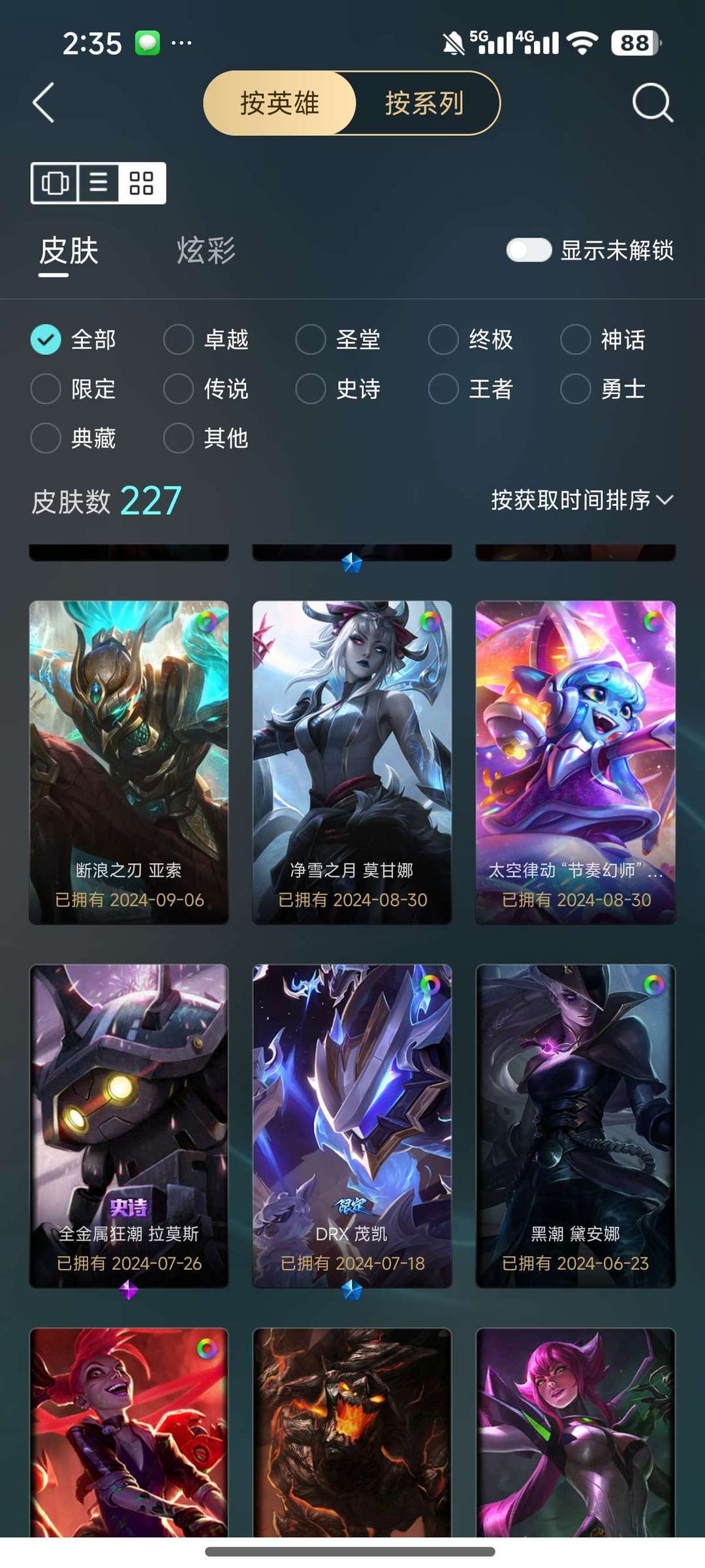Filter skins by 终极
The image size is (705, 1568).
444,339
